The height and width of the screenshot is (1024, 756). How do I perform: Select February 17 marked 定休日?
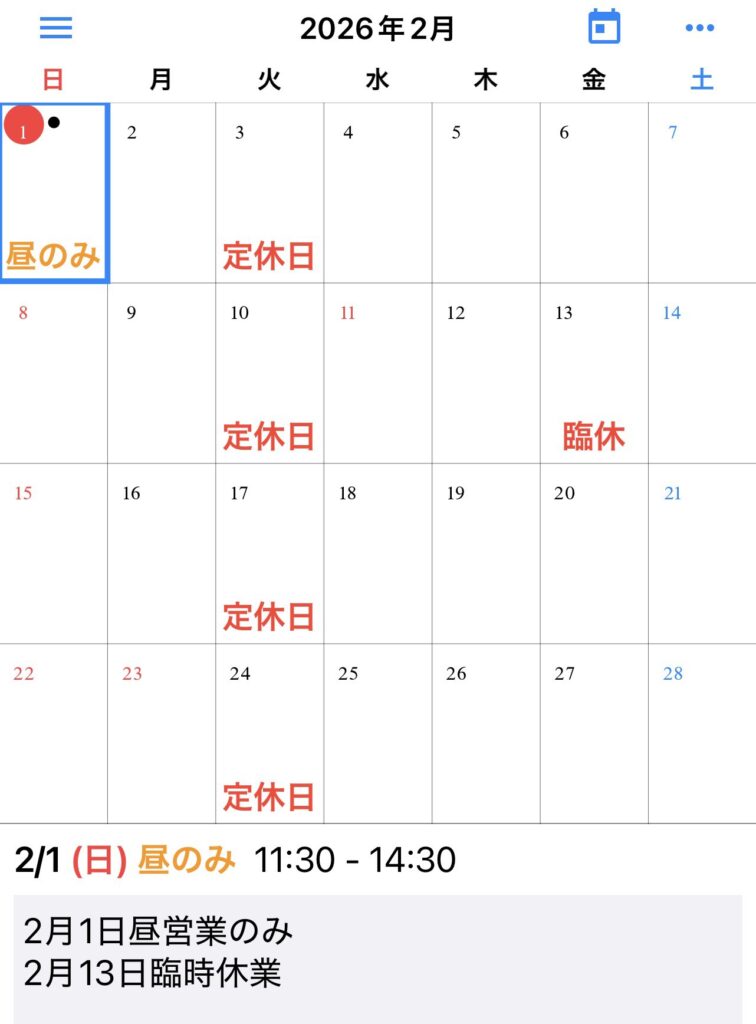coord(269,555)
